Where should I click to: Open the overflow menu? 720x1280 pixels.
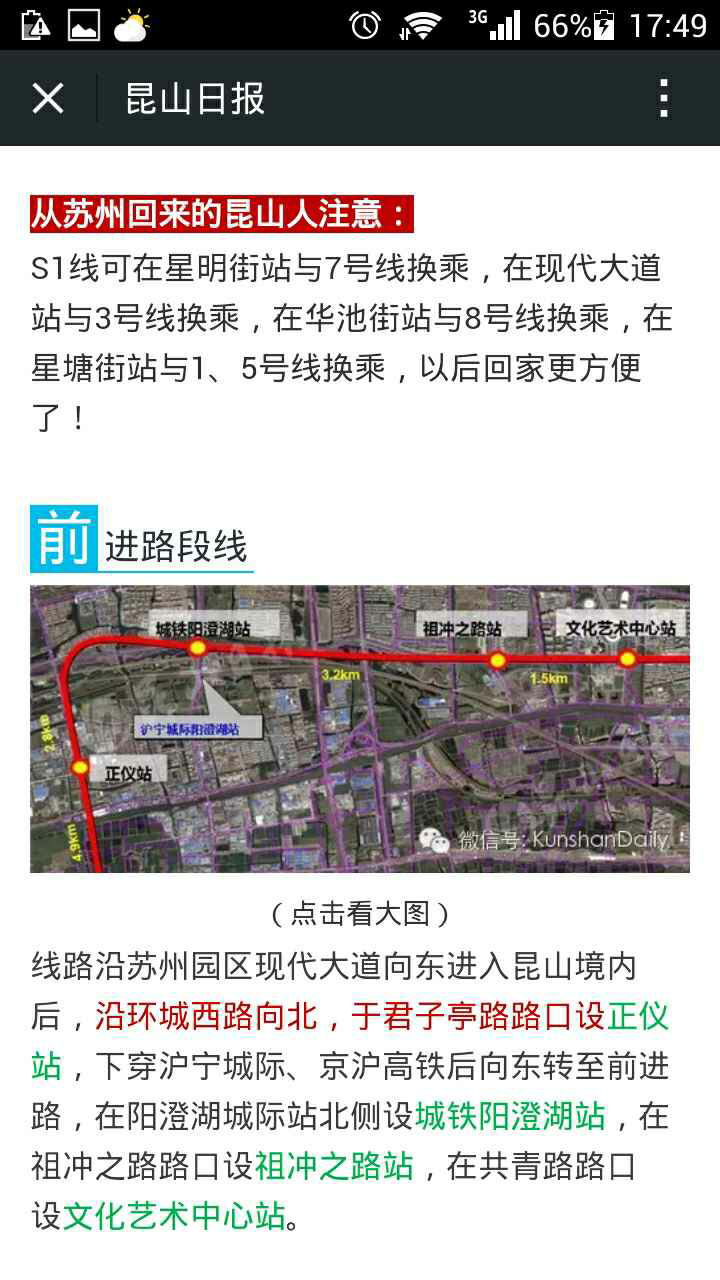coord(664,99)
